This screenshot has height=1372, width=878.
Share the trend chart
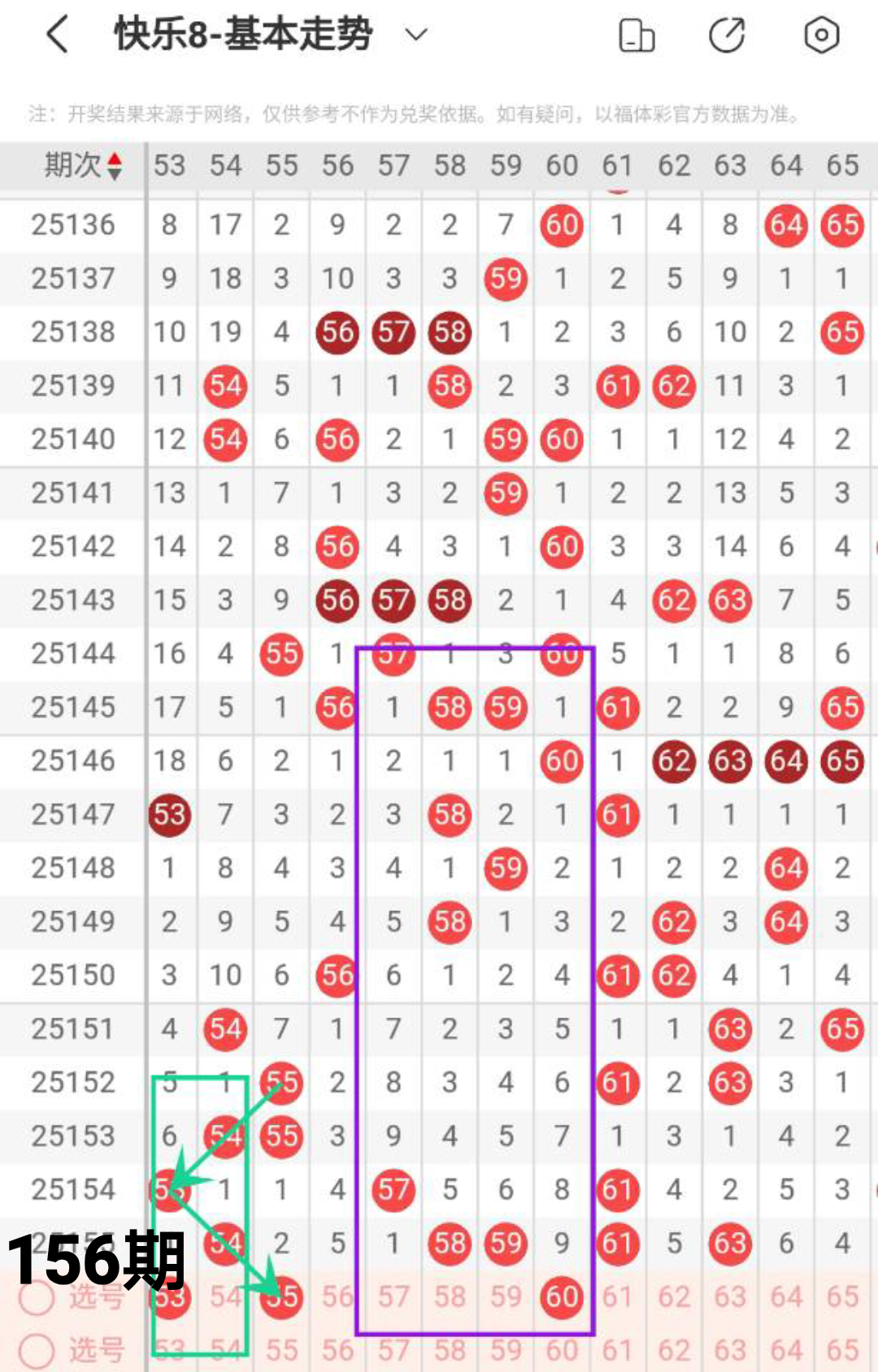pyautogui.click(x=726, y=36)
